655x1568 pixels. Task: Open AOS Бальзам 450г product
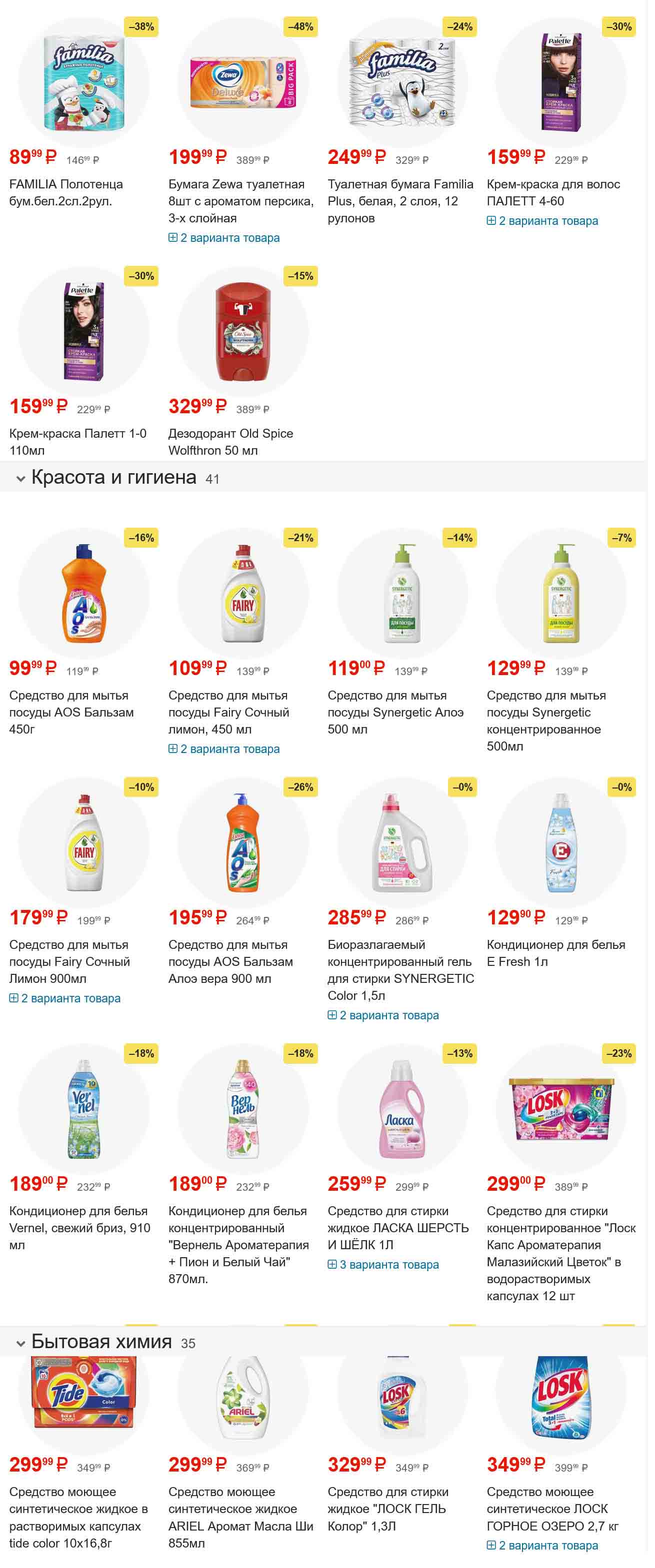tap(70, 712)
